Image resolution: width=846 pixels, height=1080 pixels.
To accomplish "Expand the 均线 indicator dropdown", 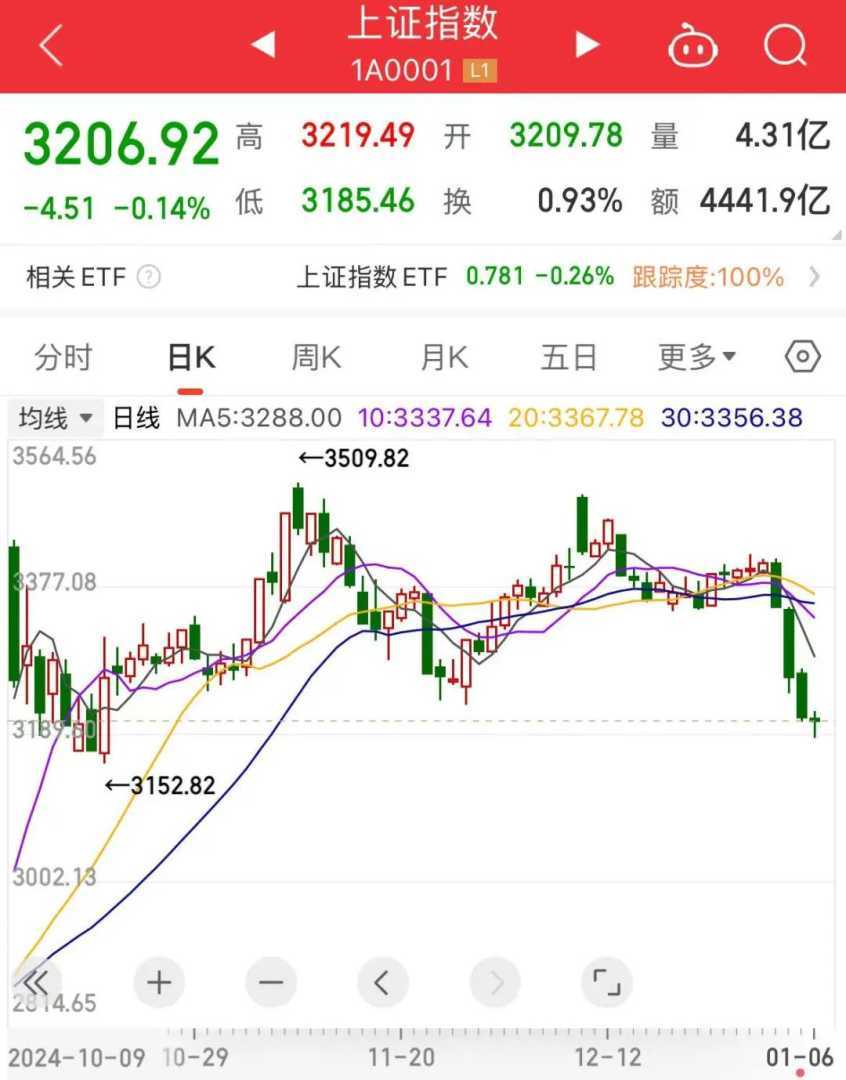I will coord(57,417).
